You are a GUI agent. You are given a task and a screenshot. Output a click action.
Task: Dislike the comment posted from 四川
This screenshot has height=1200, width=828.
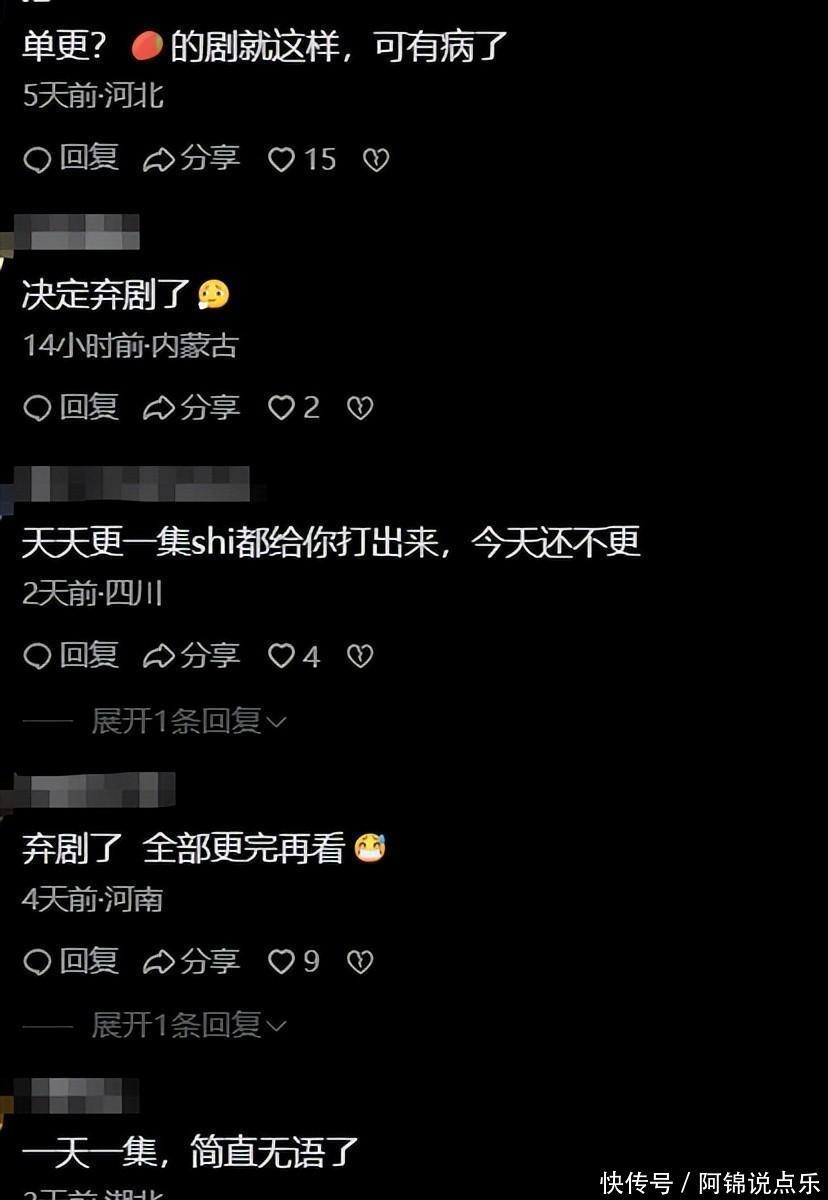coord(360,656)
